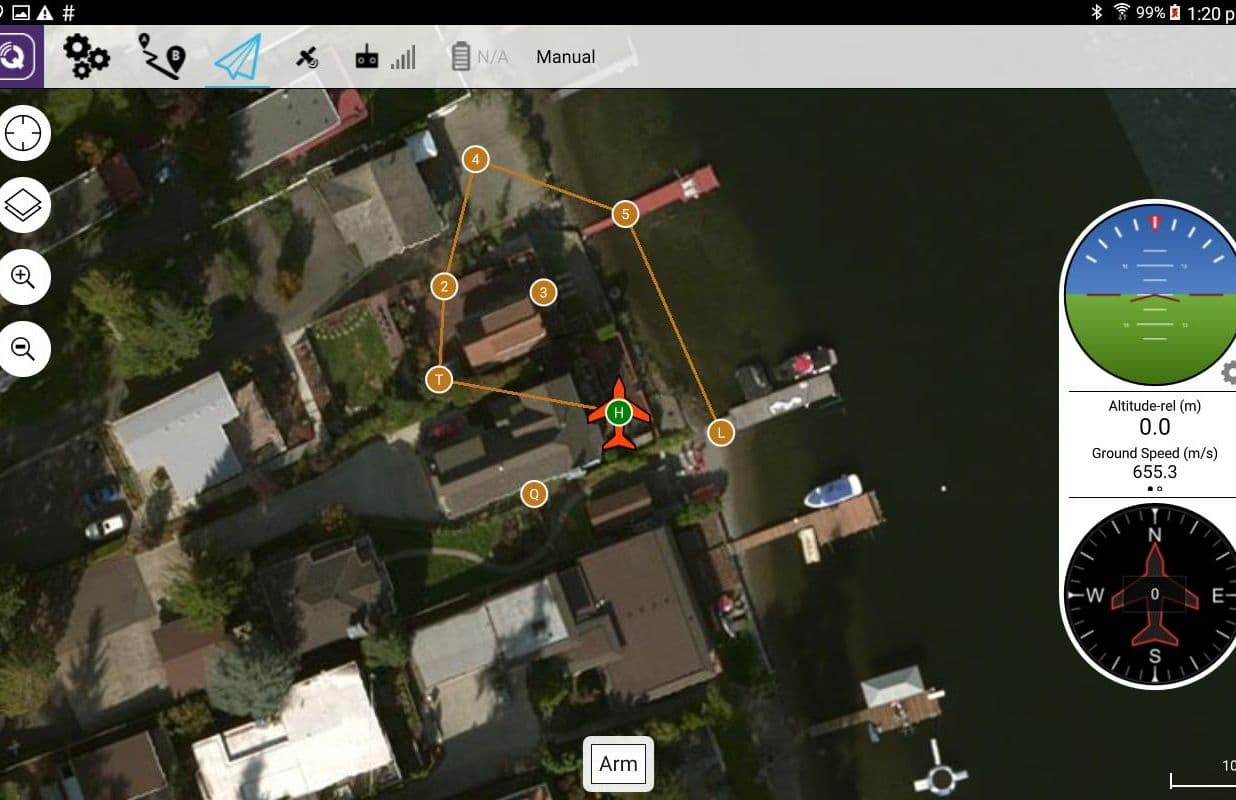Zoom out of the map
The height and width of the screenshot is (800, 1236).
point(23,349)
